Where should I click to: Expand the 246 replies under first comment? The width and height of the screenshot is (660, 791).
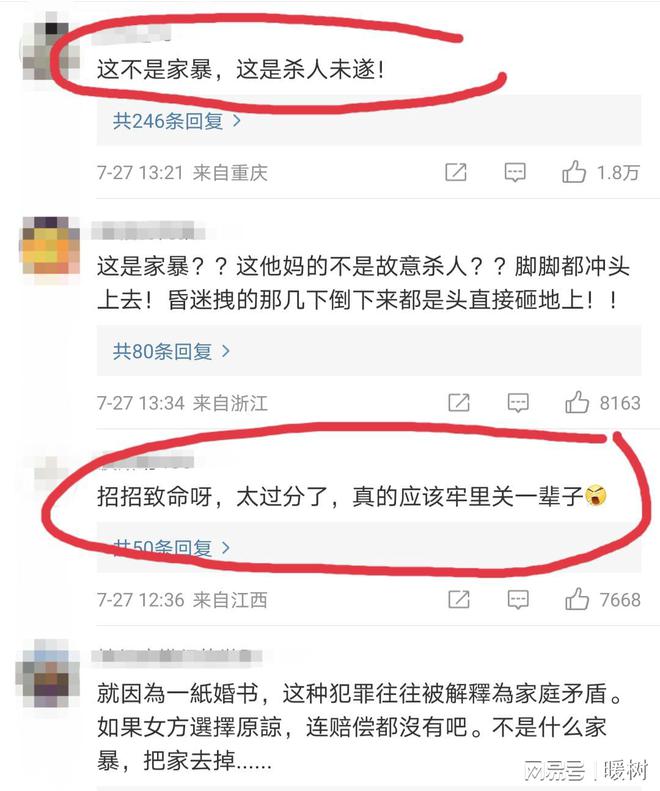[x=177, y=121]
